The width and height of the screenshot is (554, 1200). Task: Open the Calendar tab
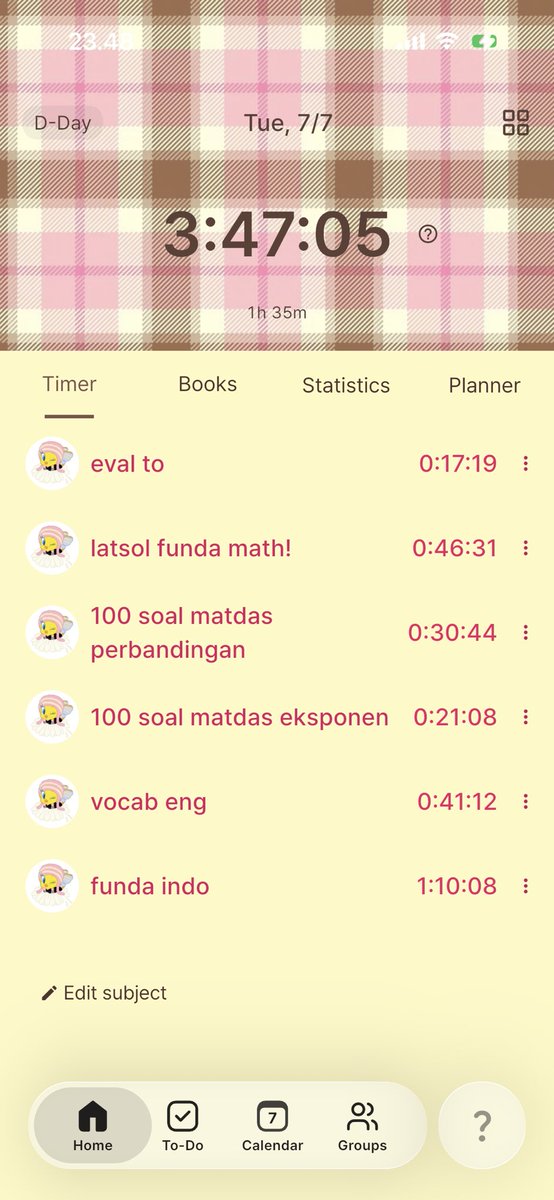click(272, 1126)
